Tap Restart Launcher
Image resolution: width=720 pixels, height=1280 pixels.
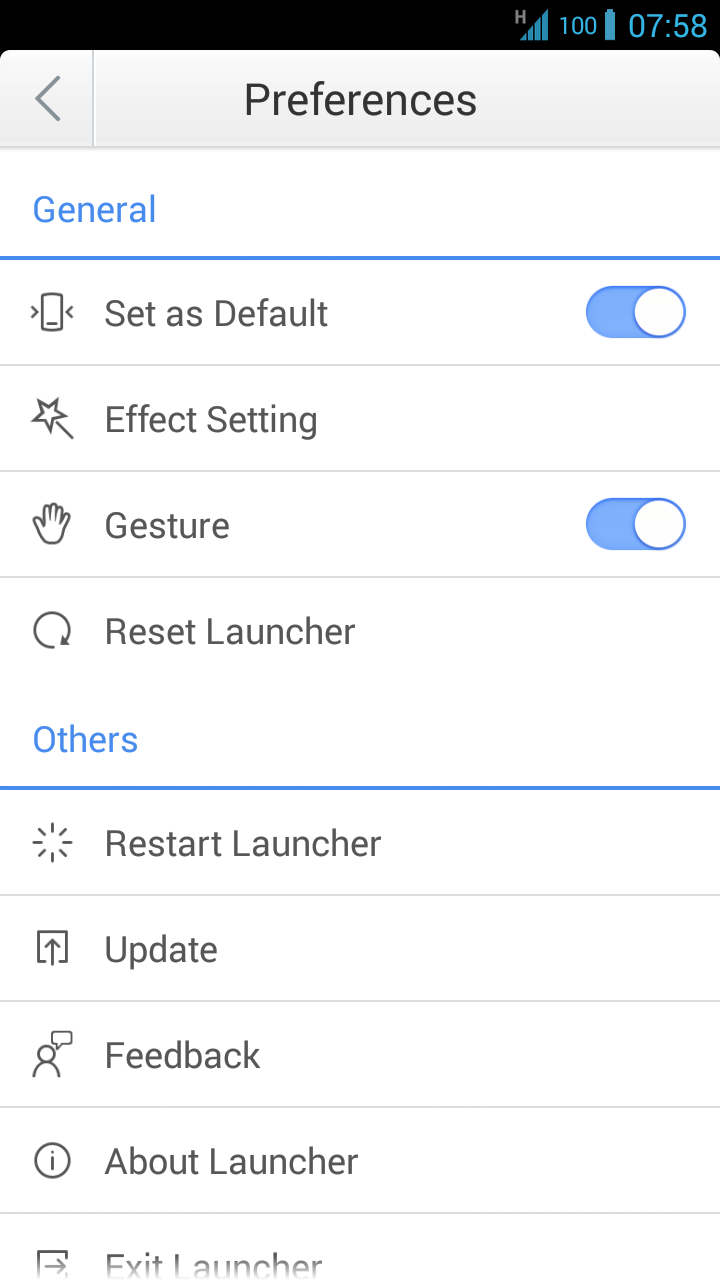tap(360, 843)
